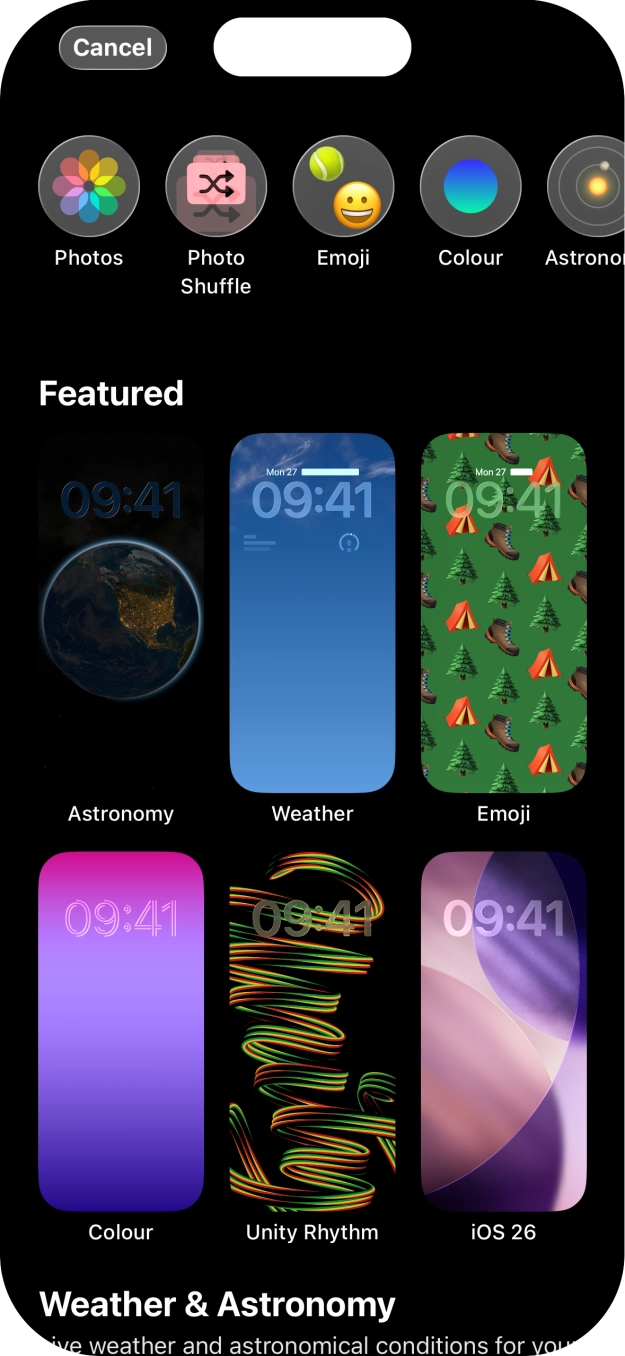Select the featured Weather wallpaper
625x1356 pixels.
point(312,612)
